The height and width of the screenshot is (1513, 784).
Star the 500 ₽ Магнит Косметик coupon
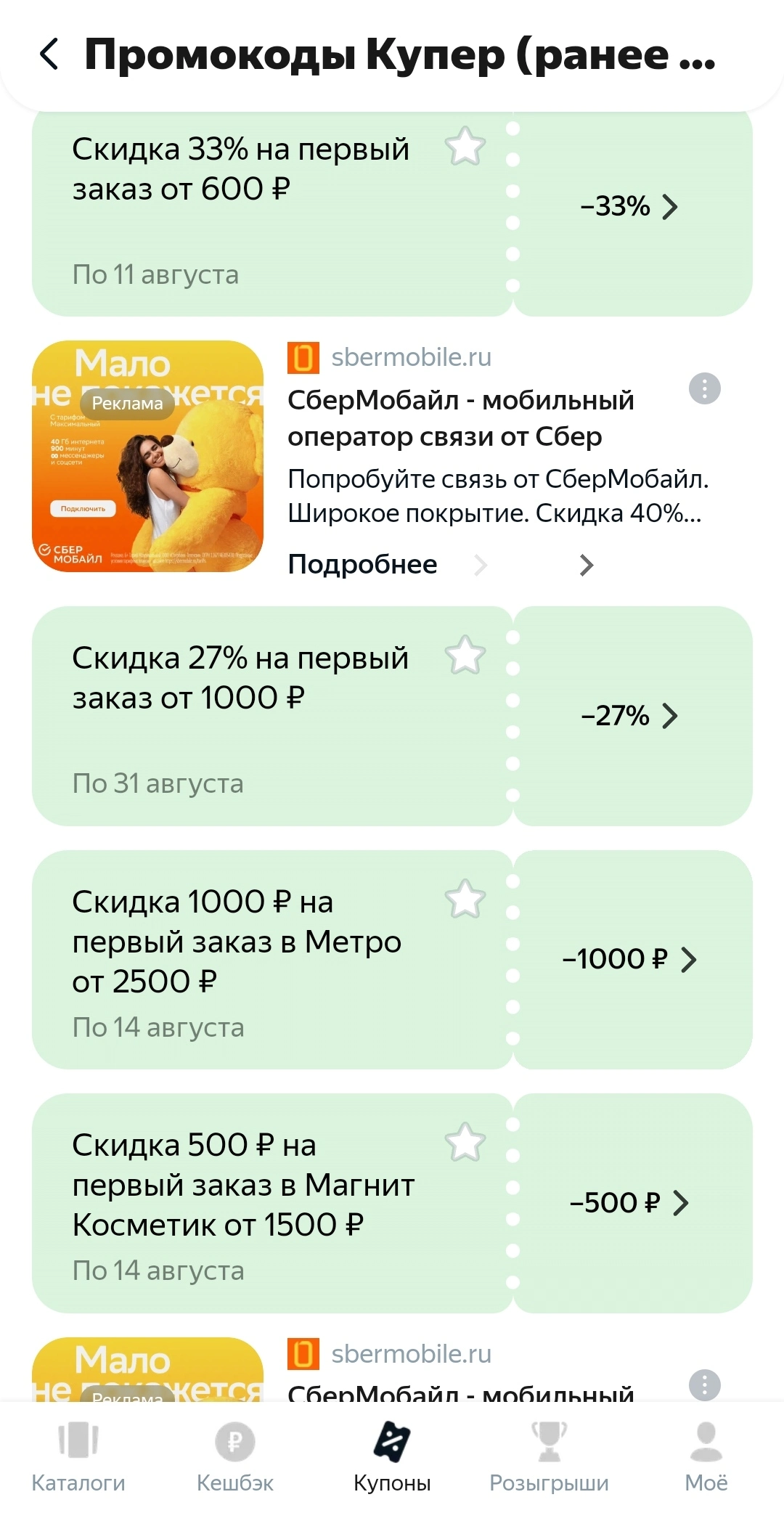[x=465, y=1143]
